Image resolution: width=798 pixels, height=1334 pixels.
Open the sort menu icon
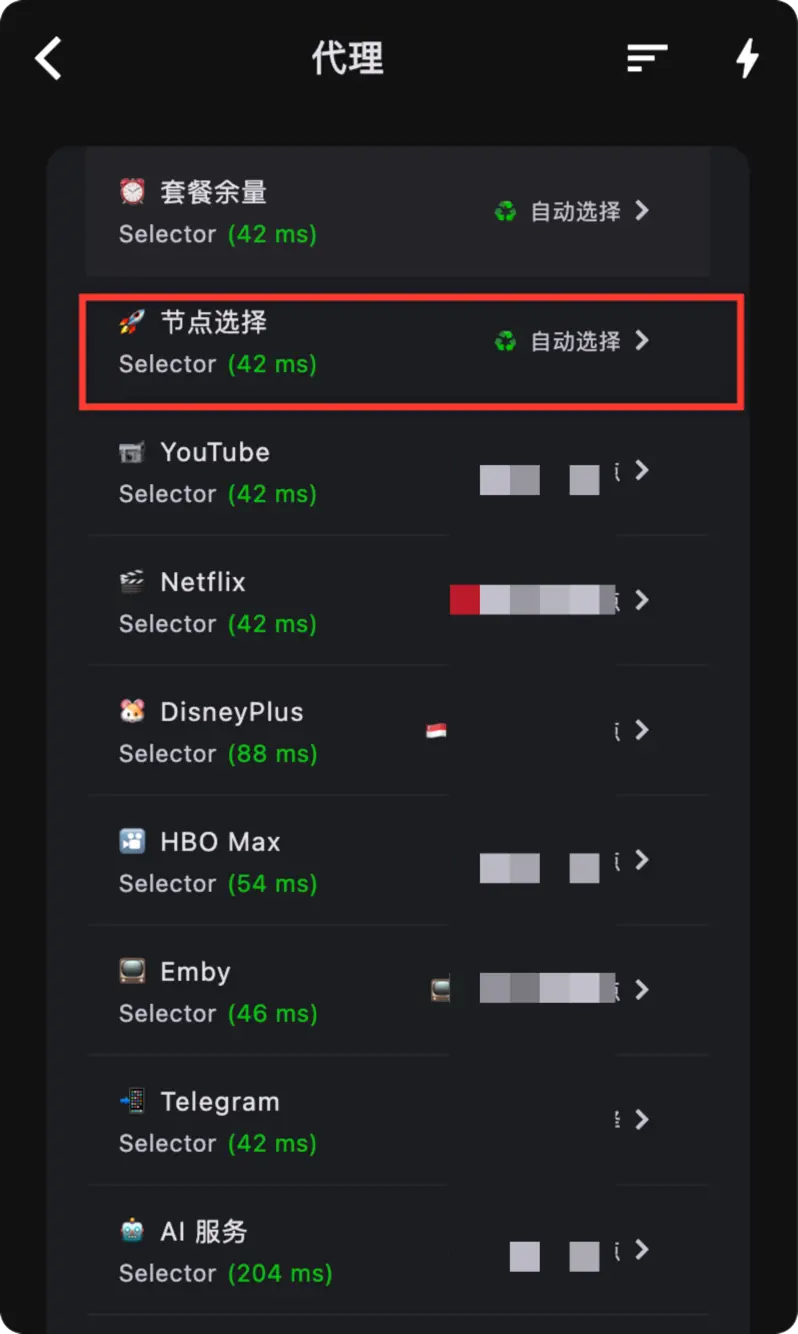(x=646, y=59)
